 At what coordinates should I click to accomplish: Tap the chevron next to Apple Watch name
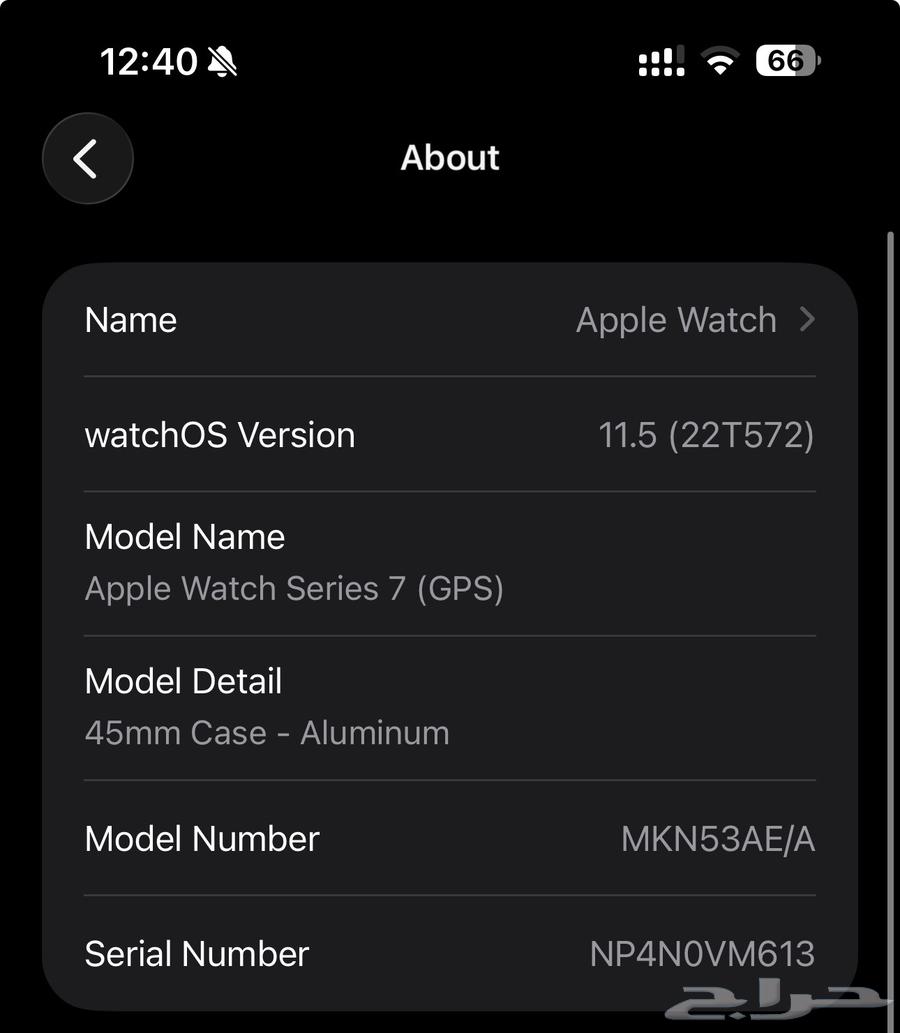click(x=808, y=320)
